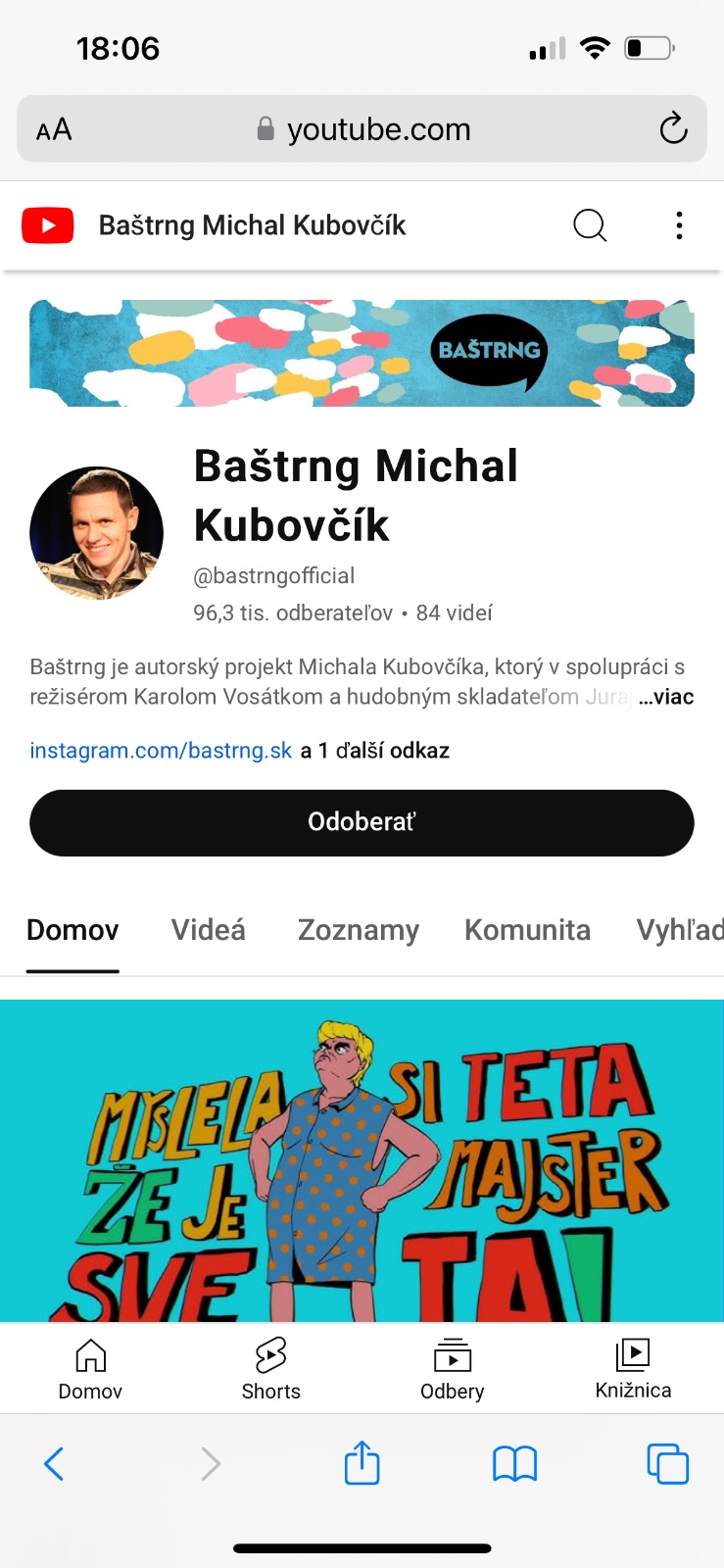Go to Shorts in bottom navigation

point(270,1369)
